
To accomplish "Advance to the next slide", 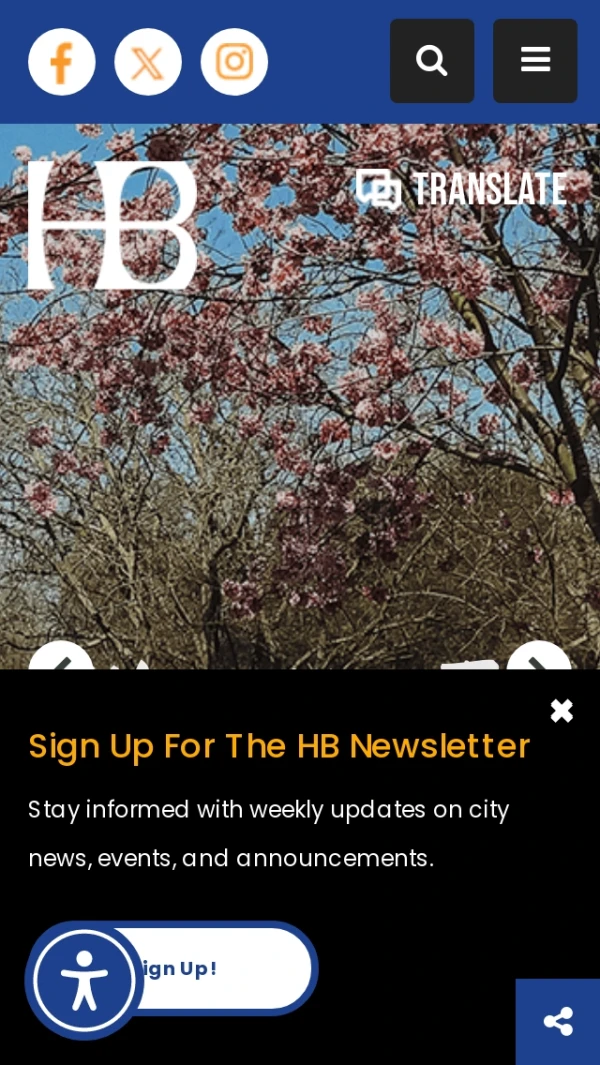I will click(539, 656).
